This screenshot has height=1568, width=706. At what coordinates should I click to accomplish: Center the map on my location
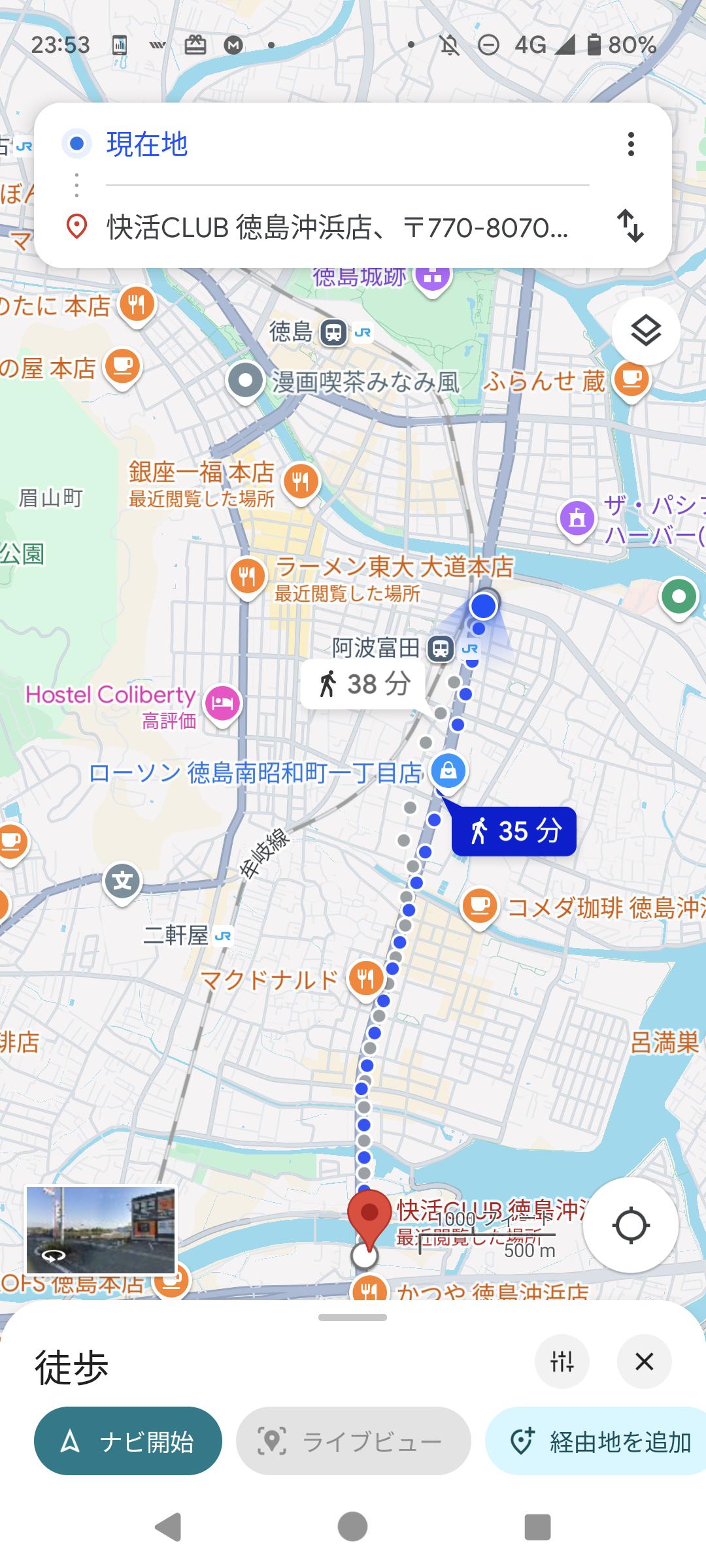[630, 1225]
